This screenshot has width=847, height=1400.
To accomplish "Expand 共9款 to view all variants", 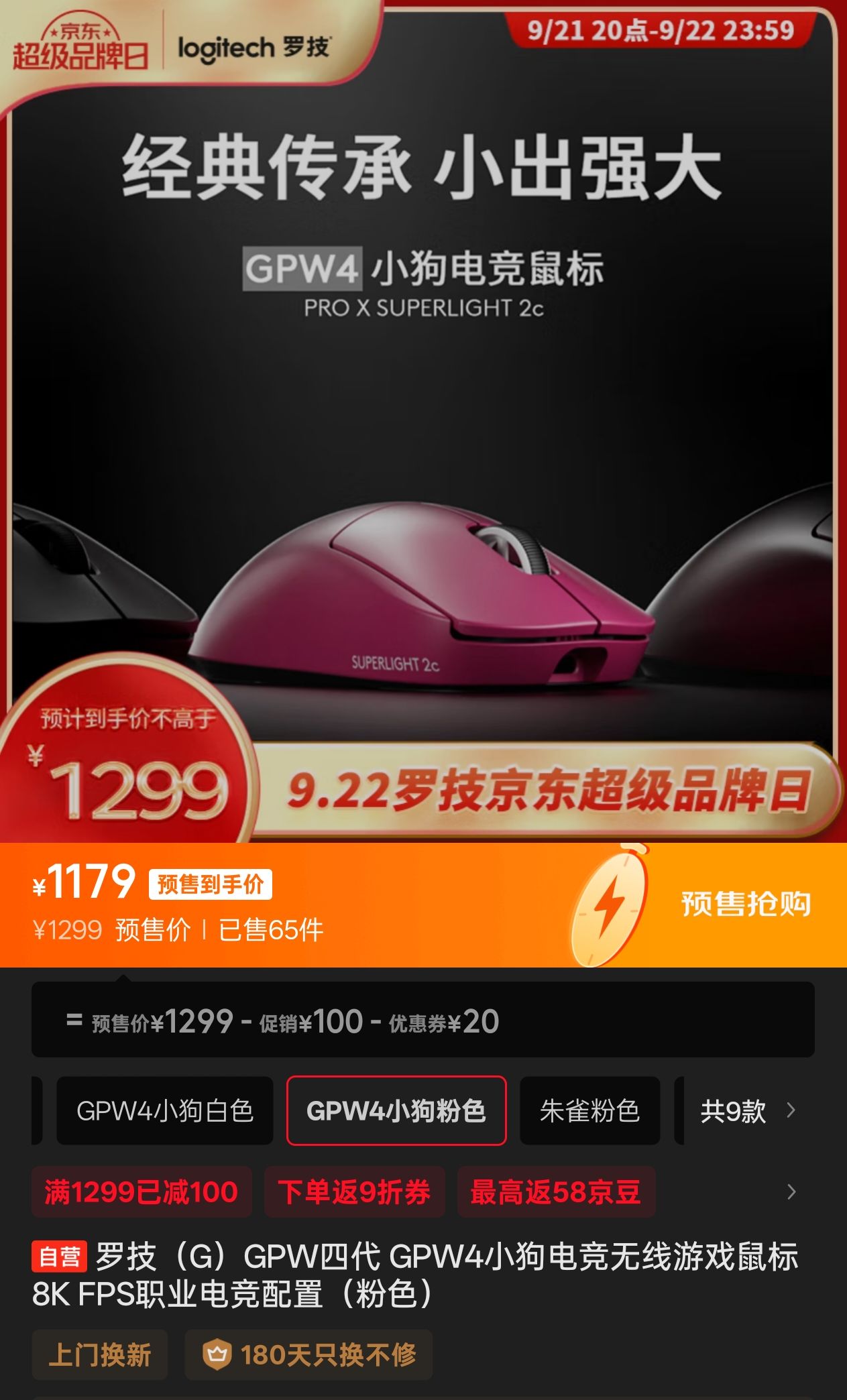I will point(746,1111).
